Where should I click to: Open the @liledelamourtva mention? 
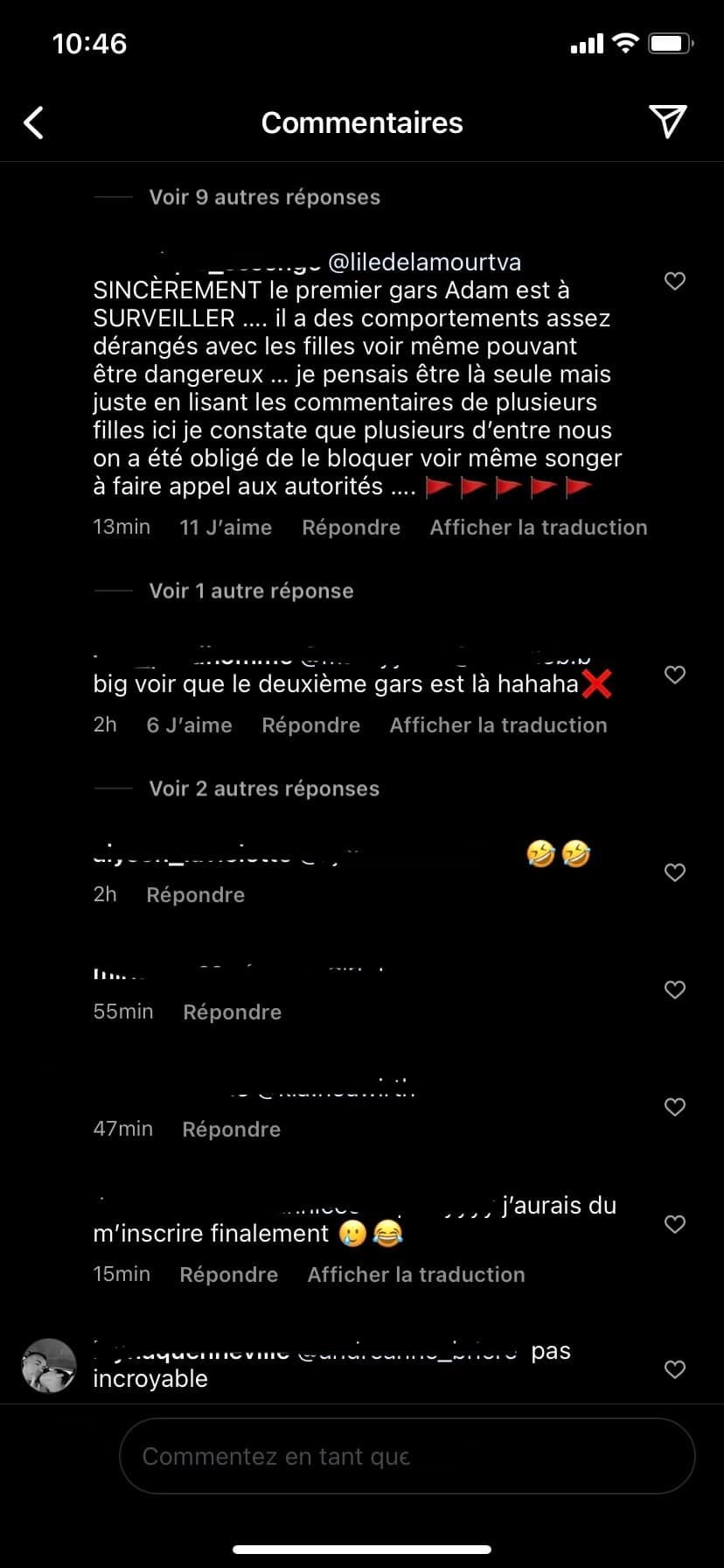click(x=424, y=262)
